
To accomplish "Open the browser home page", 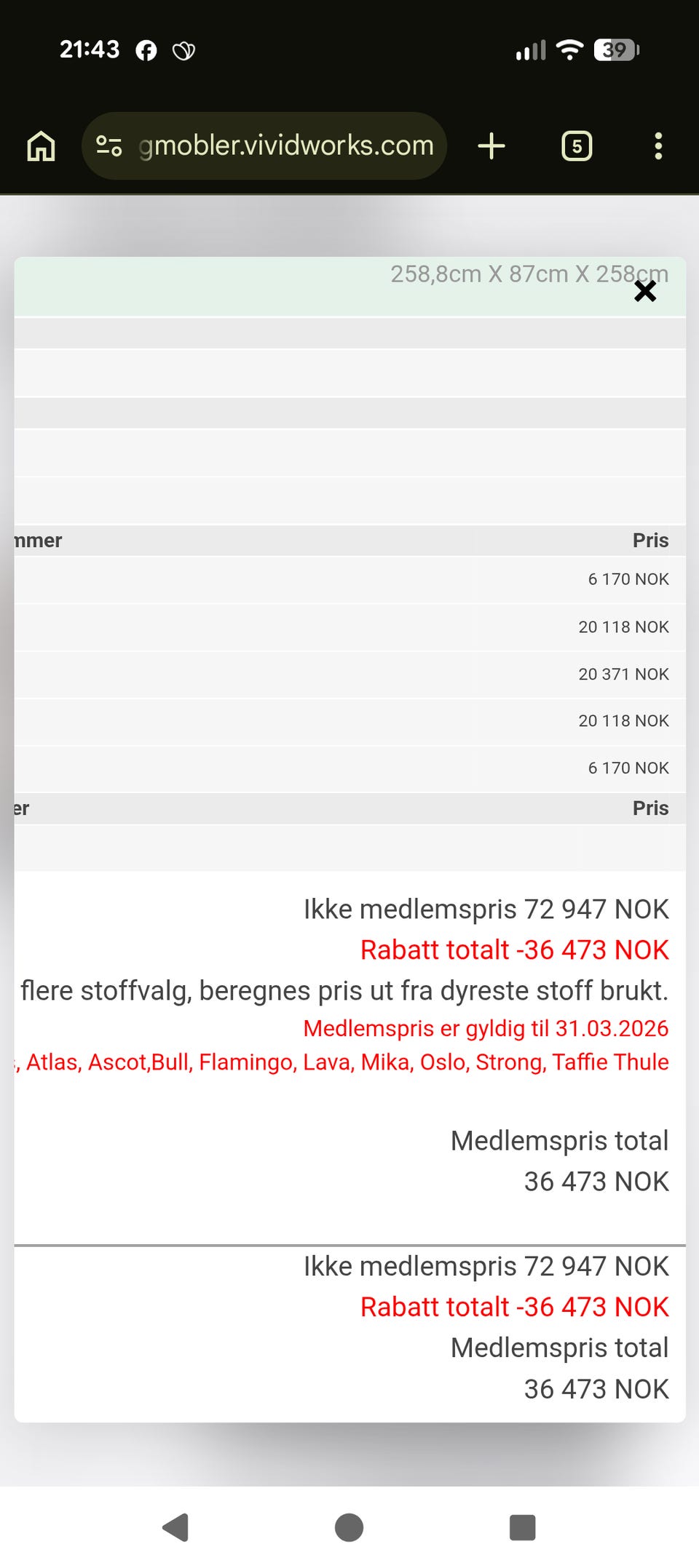I will 40,145.
